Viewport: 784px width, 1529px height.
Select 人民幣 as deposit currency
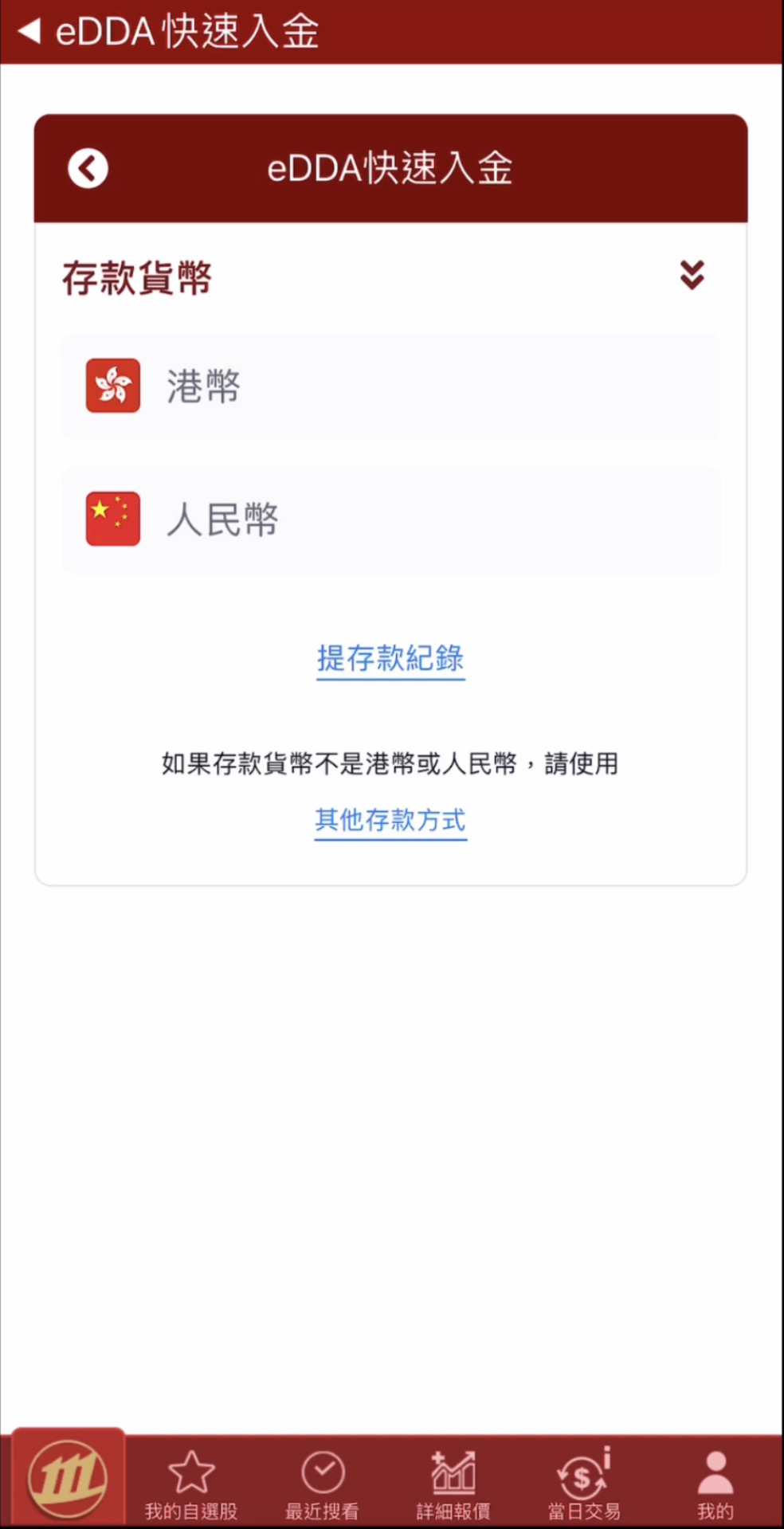tap(390, 519)
